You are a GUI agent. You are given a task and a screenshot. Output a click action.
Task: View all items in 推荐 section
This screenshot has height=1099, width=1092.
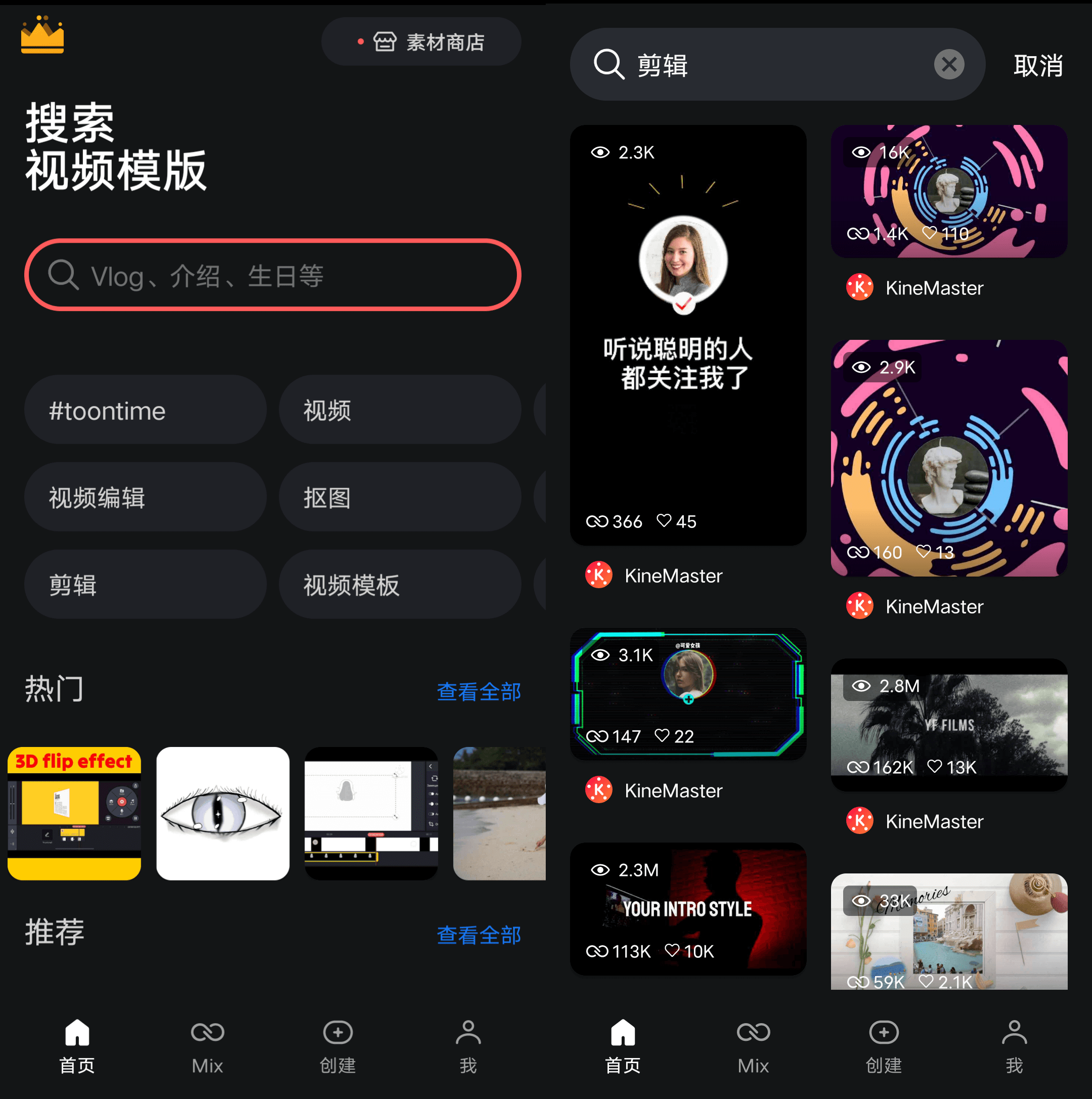tap(478, 936)
